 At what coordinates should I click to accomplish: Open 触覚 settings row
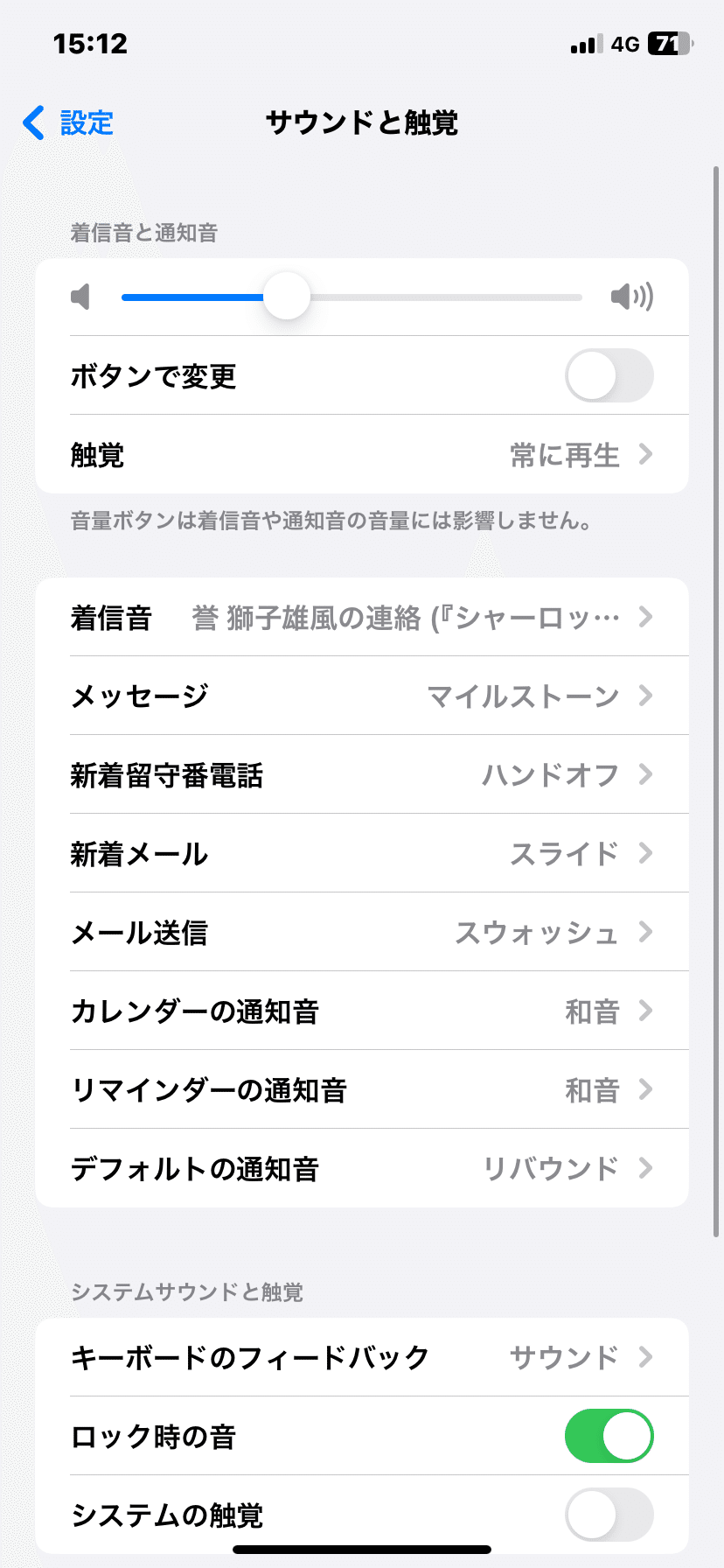[x=362, y=455]
